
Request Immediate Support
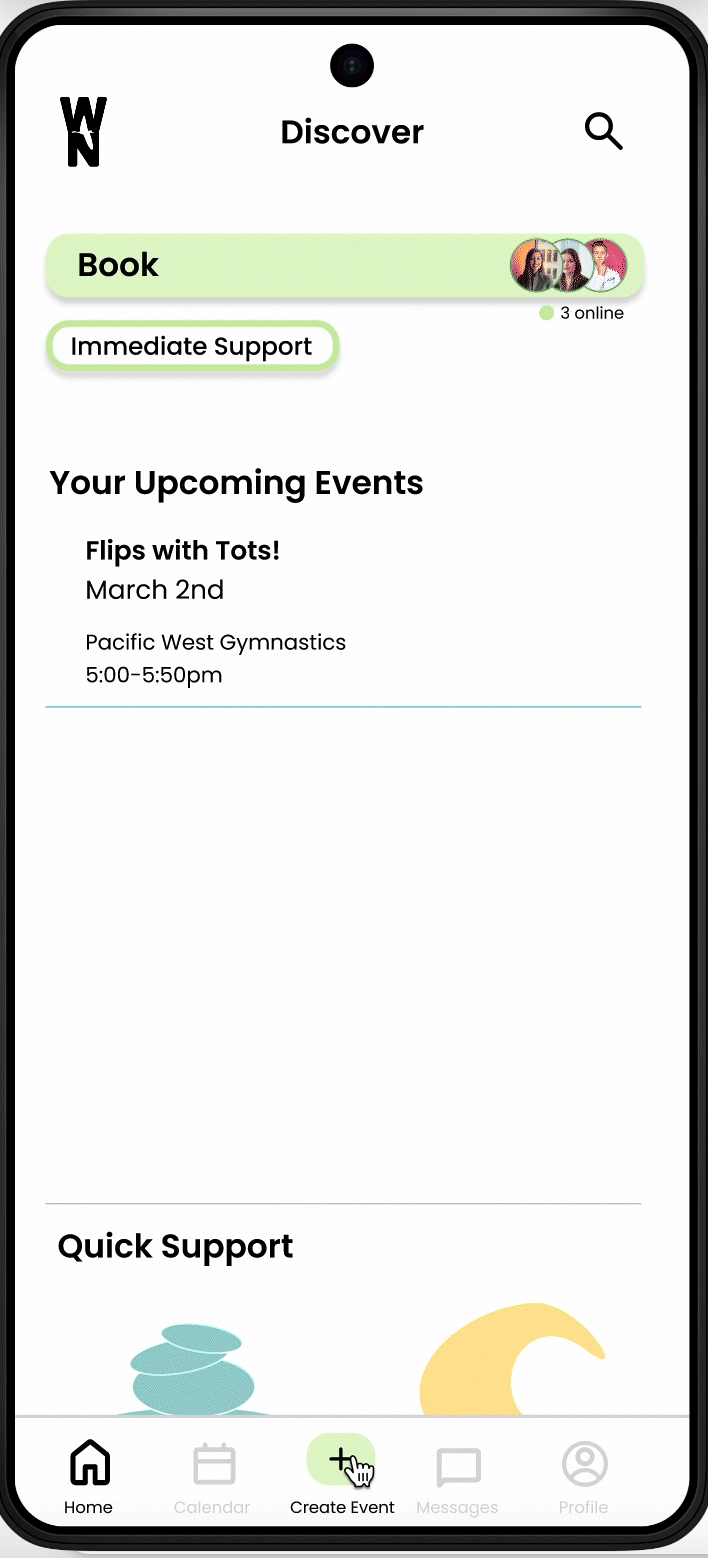coord(192,347)
